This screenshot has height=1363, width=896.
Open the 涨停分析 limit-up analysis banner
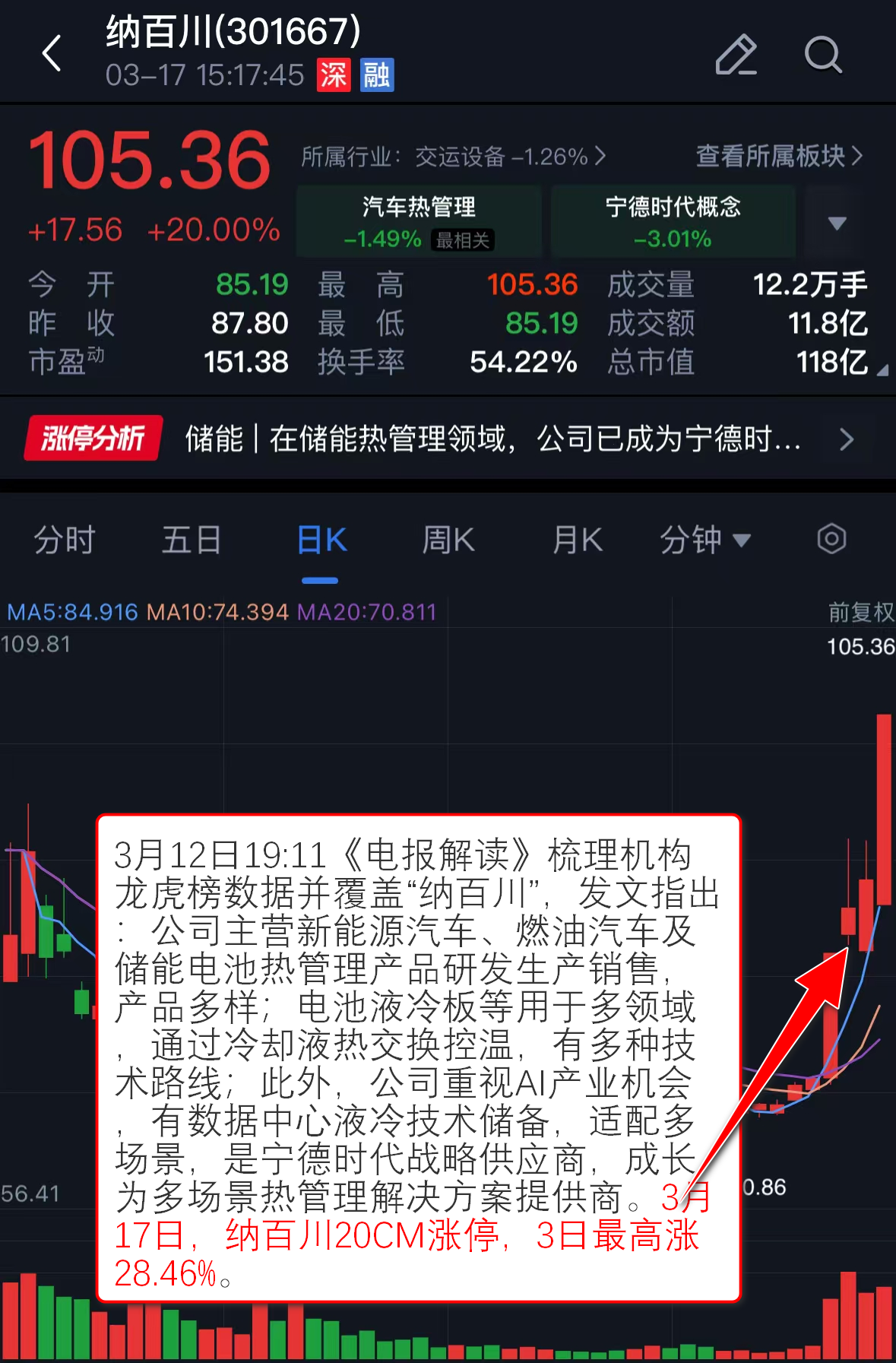coord(448,439)
